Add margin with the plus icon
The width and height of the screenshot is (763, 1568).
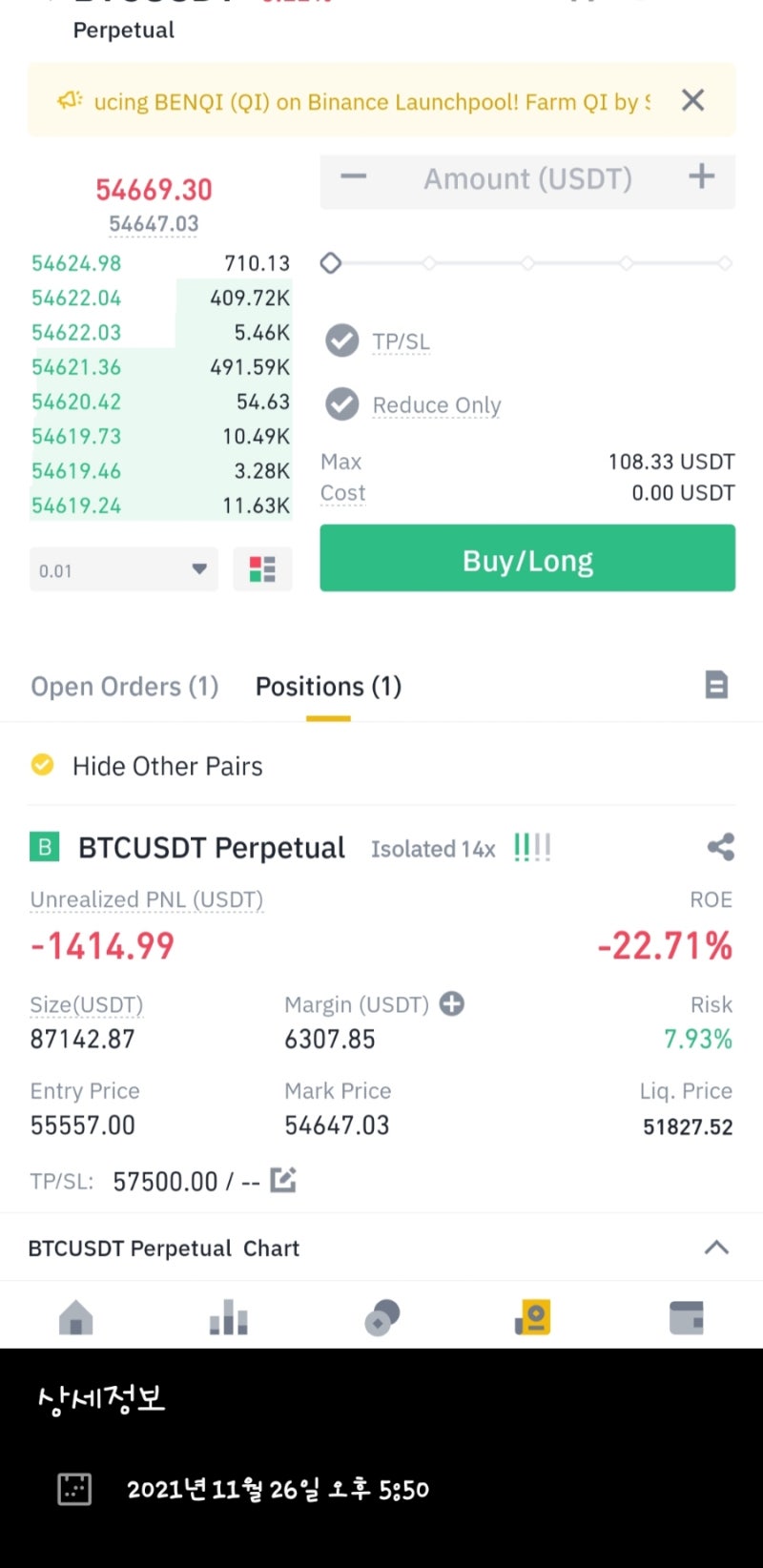[451, 1003]
